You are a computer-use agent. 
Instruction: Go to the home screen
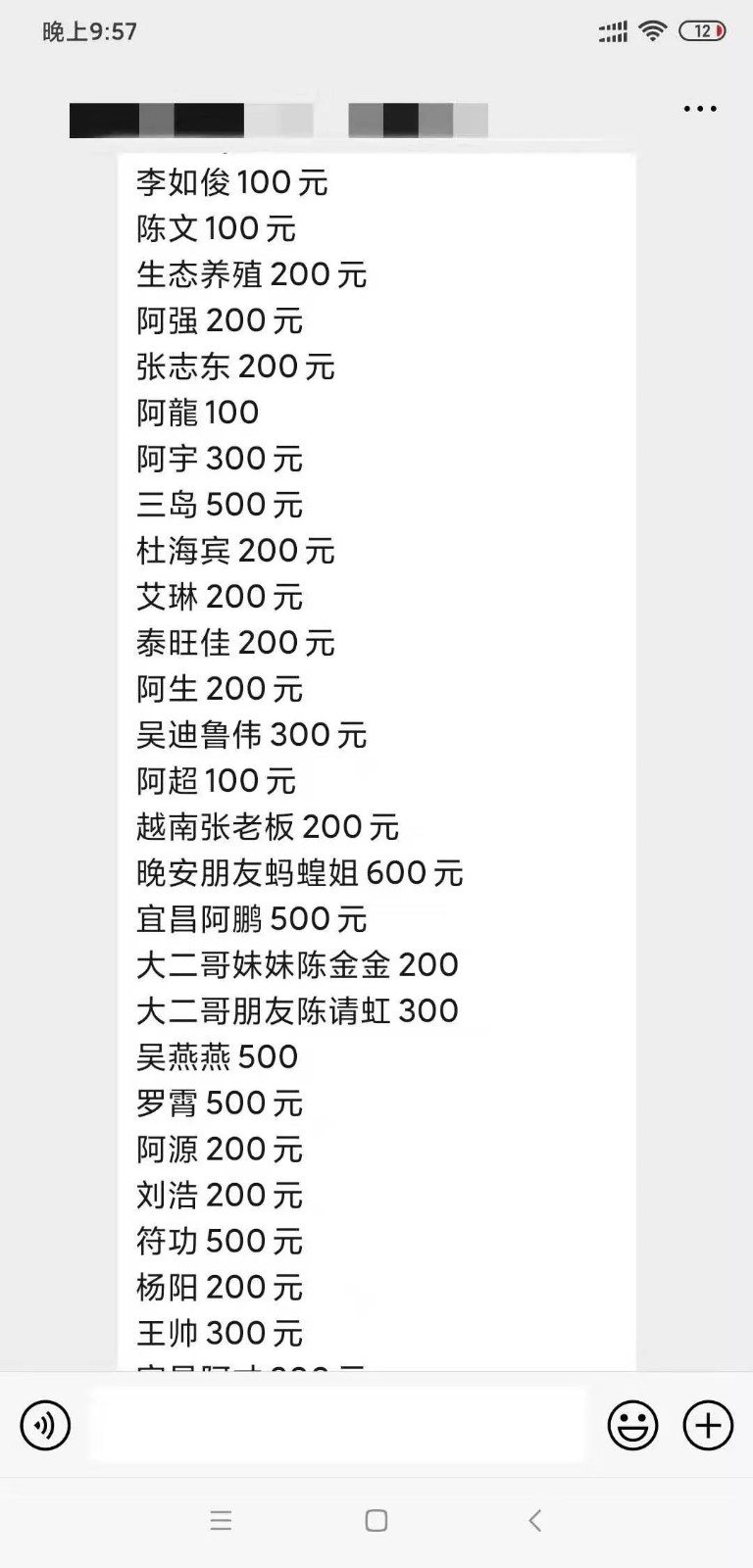tap(376, 1520)
